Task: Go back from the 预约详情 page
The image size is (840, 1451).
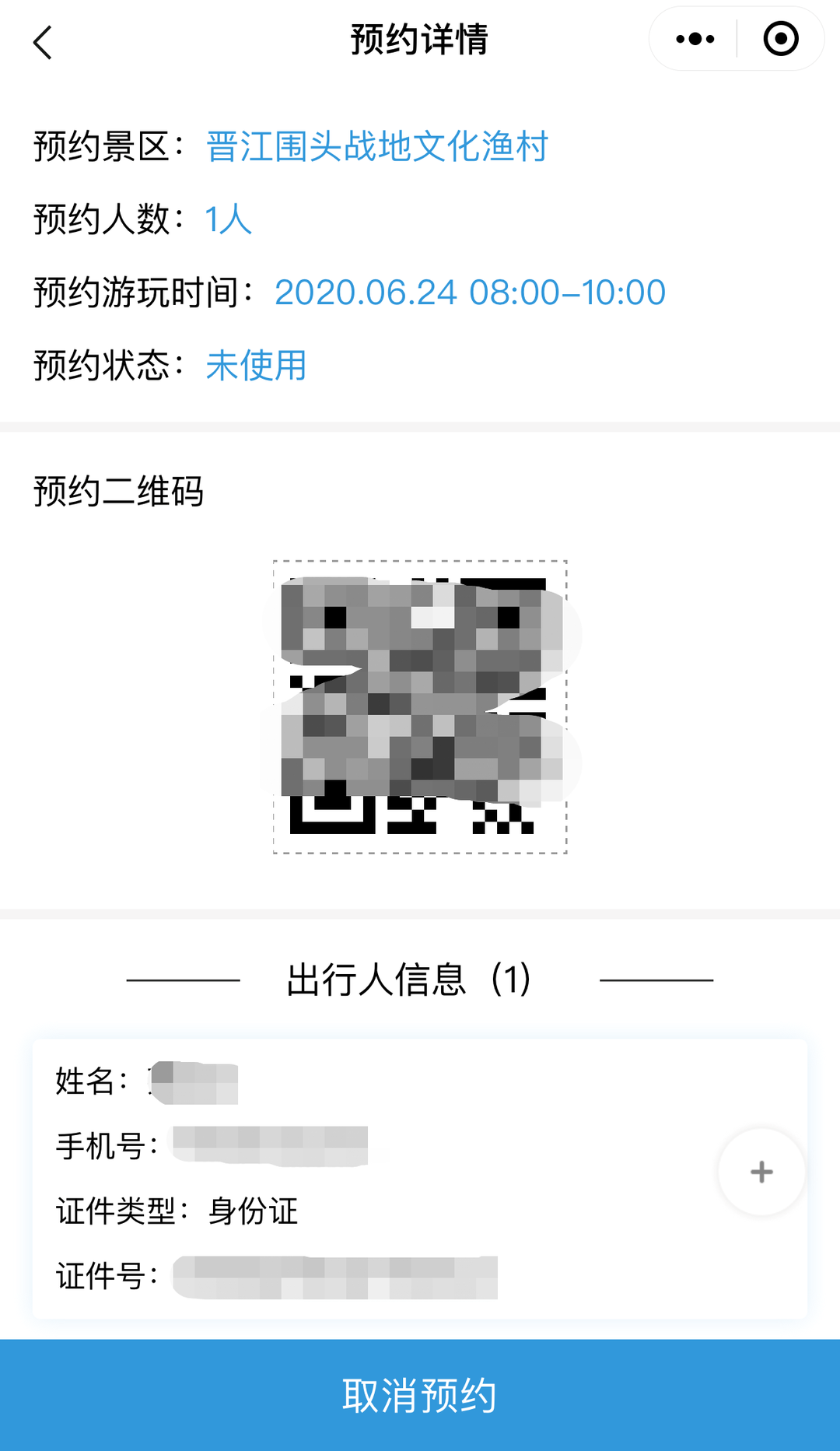Action: (x=44, y=42)
